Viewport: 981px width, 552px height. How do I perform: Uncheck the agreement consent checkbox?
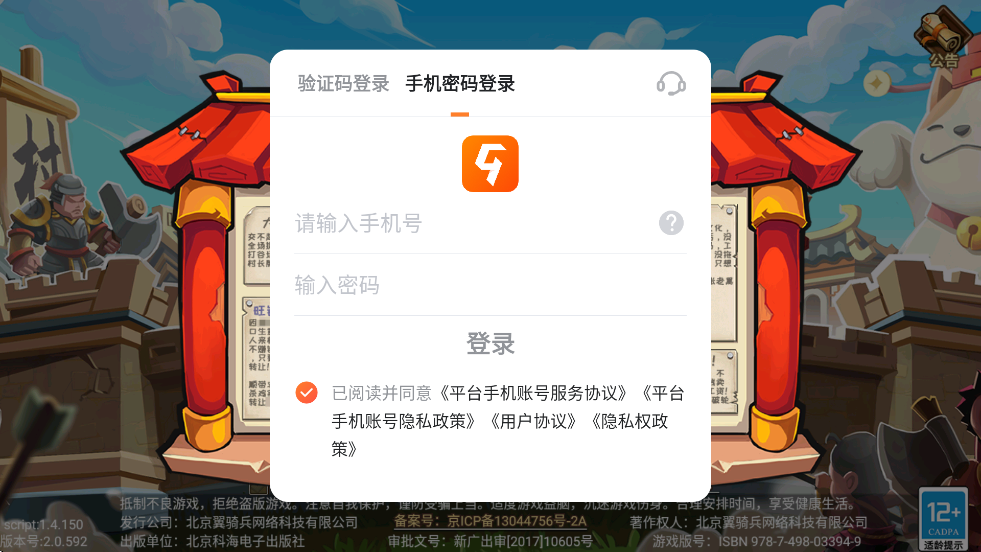pos(307,392)
